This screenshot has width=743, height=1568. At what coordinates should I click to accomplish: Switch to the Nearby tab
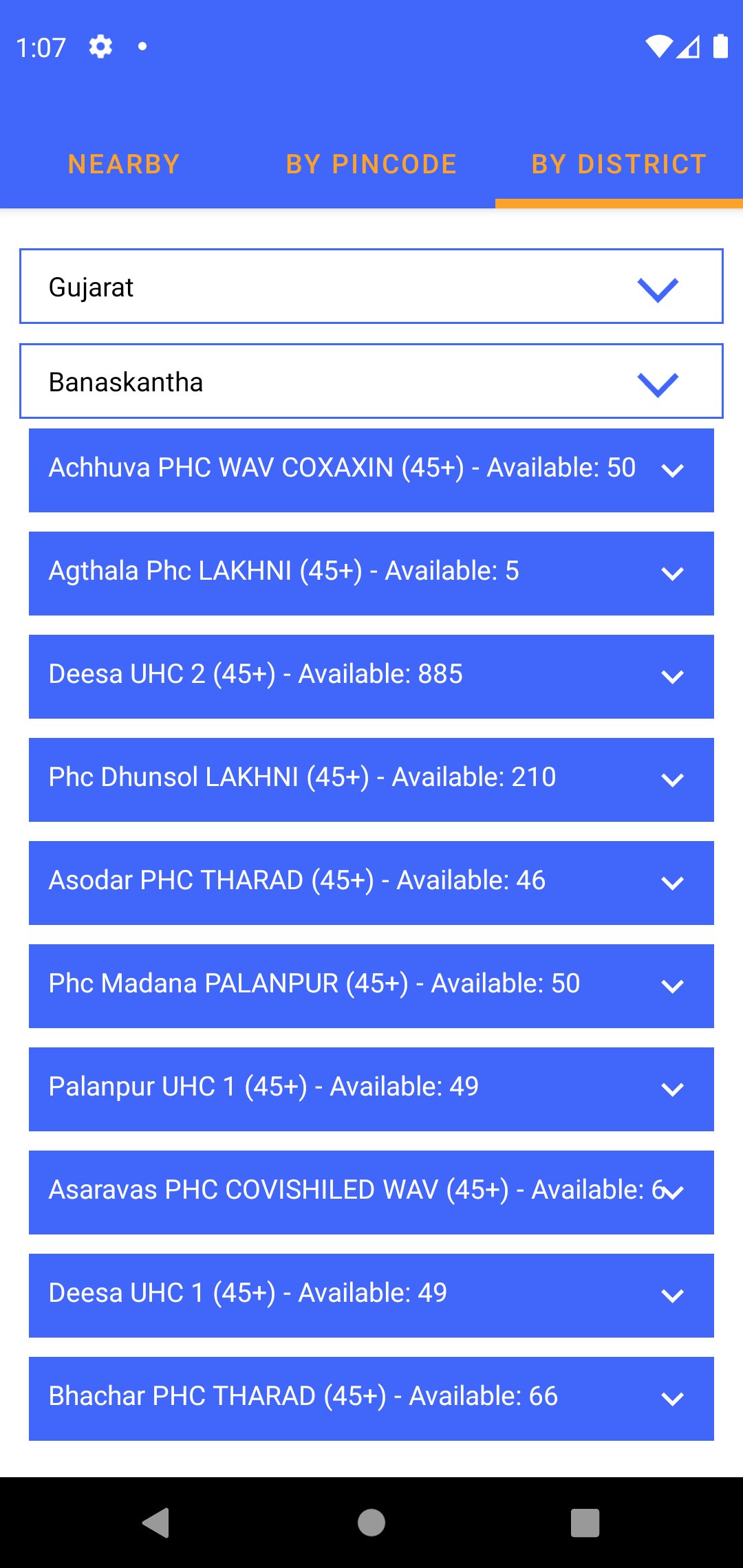click(x=124, y=164)
